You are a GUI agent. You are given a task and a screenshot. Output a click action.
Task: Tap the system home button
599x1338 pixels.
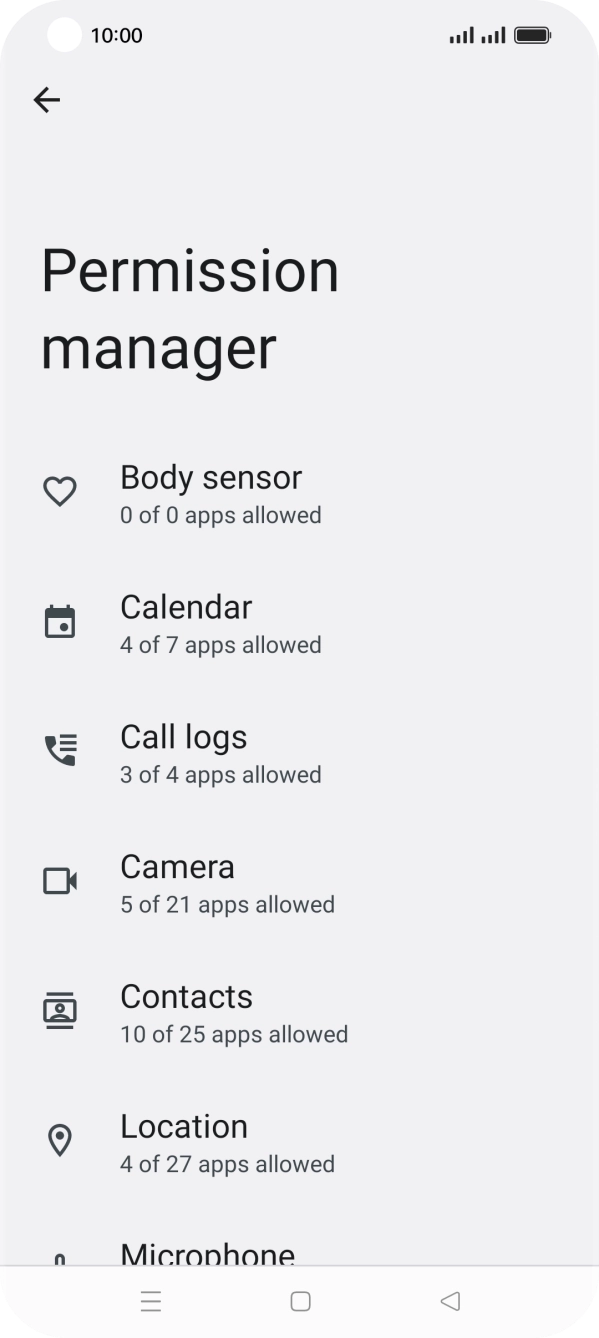point(300,1301)
